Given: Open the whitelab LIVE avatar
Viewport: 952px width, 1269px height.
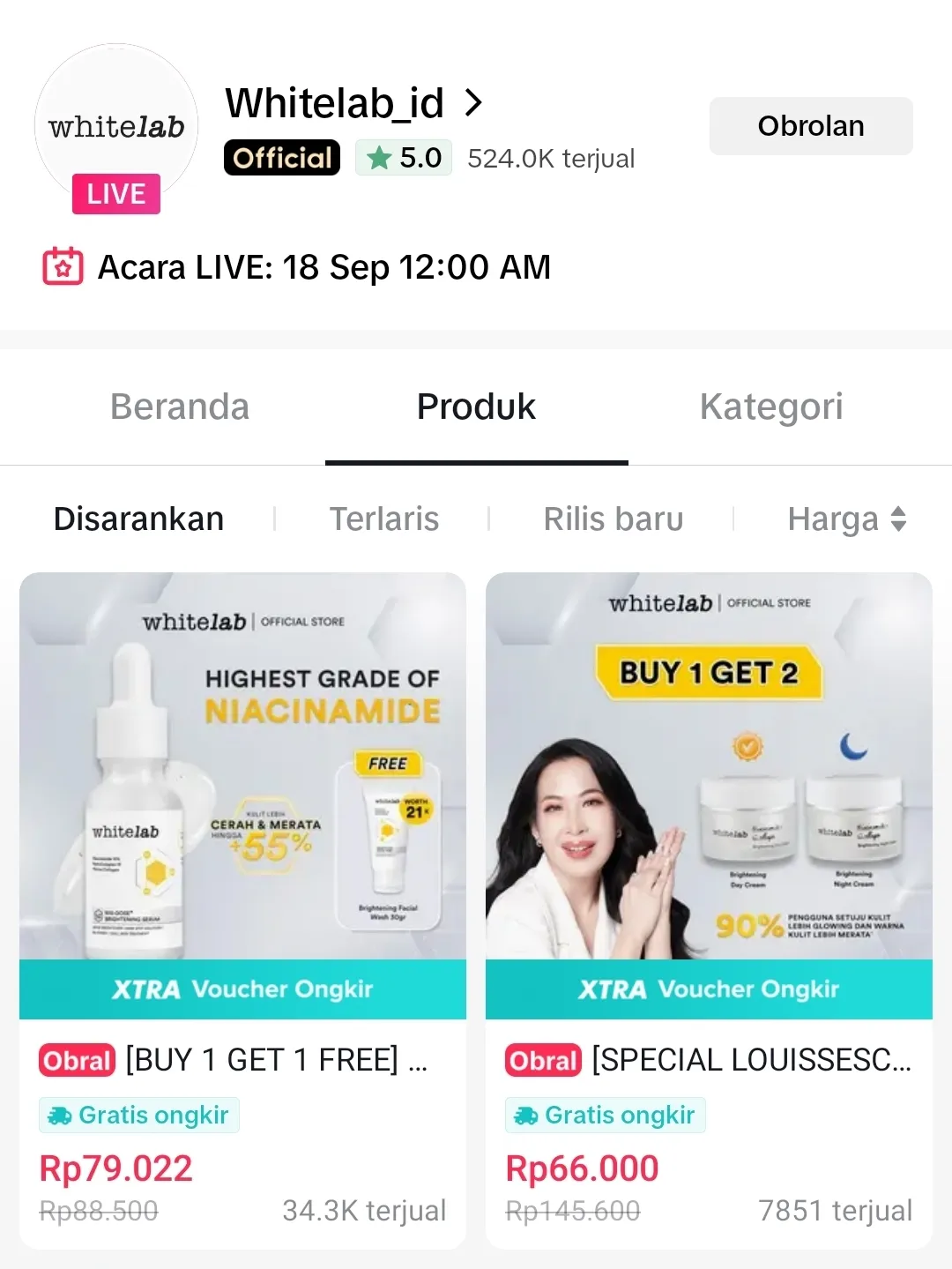Looking at the screenshot, I should coord(116,128).
